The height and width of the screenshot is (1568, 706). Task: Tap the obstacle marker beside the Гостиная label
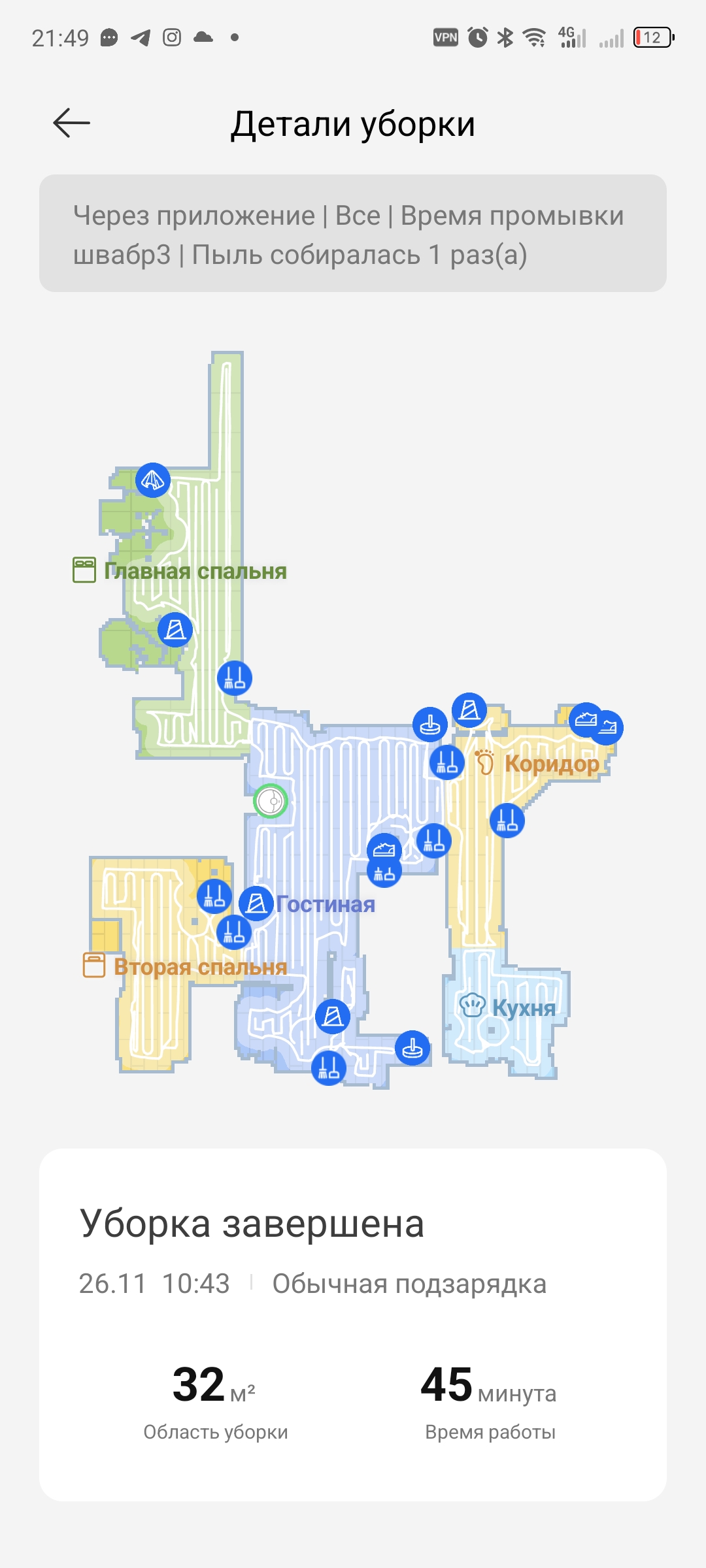[x=256, y=904]
